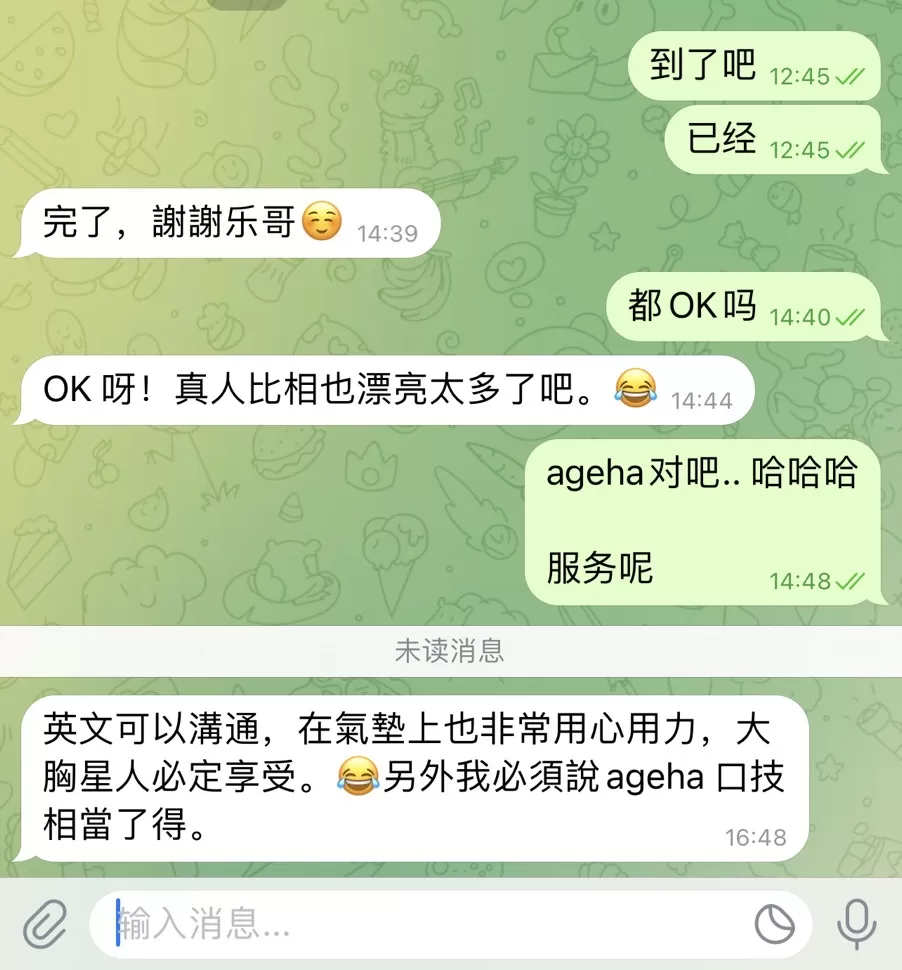Open the sticker panel icon
902x970 pixels.
click(x=775, y=925)
